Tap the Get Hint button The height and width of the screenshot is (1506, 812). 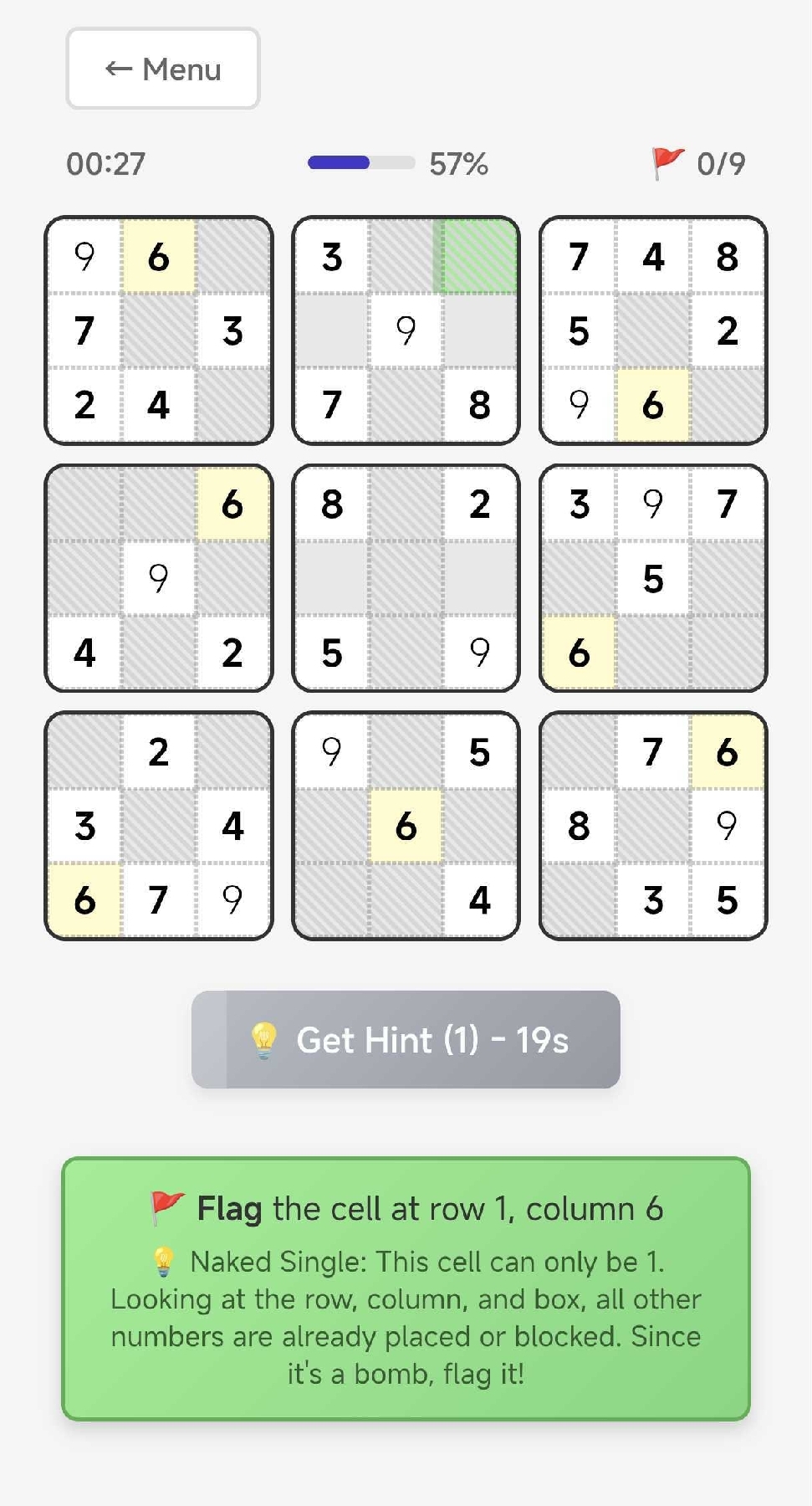tap(406, 1039)
